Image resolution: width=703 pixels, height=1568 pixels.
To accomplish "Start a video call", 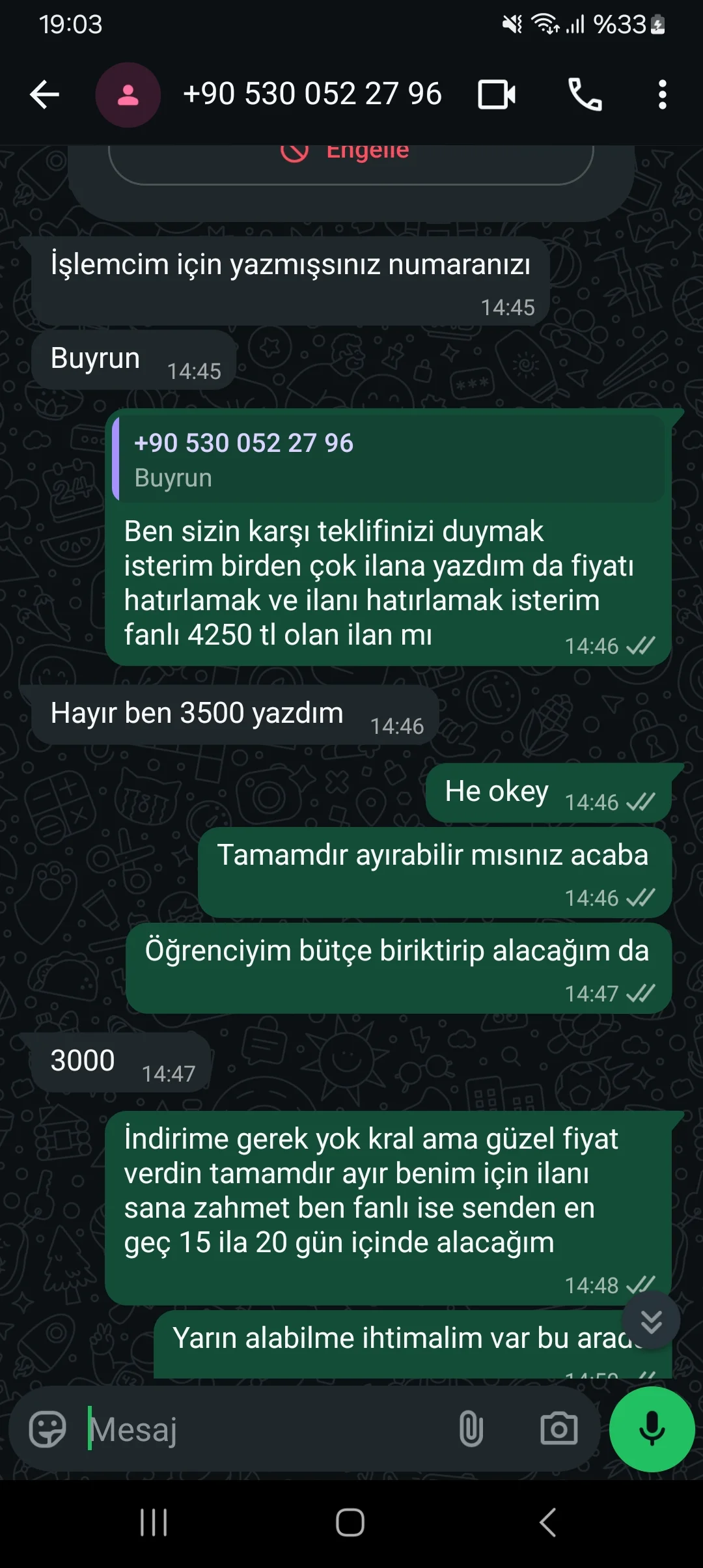I will click(x=497, y=95).
